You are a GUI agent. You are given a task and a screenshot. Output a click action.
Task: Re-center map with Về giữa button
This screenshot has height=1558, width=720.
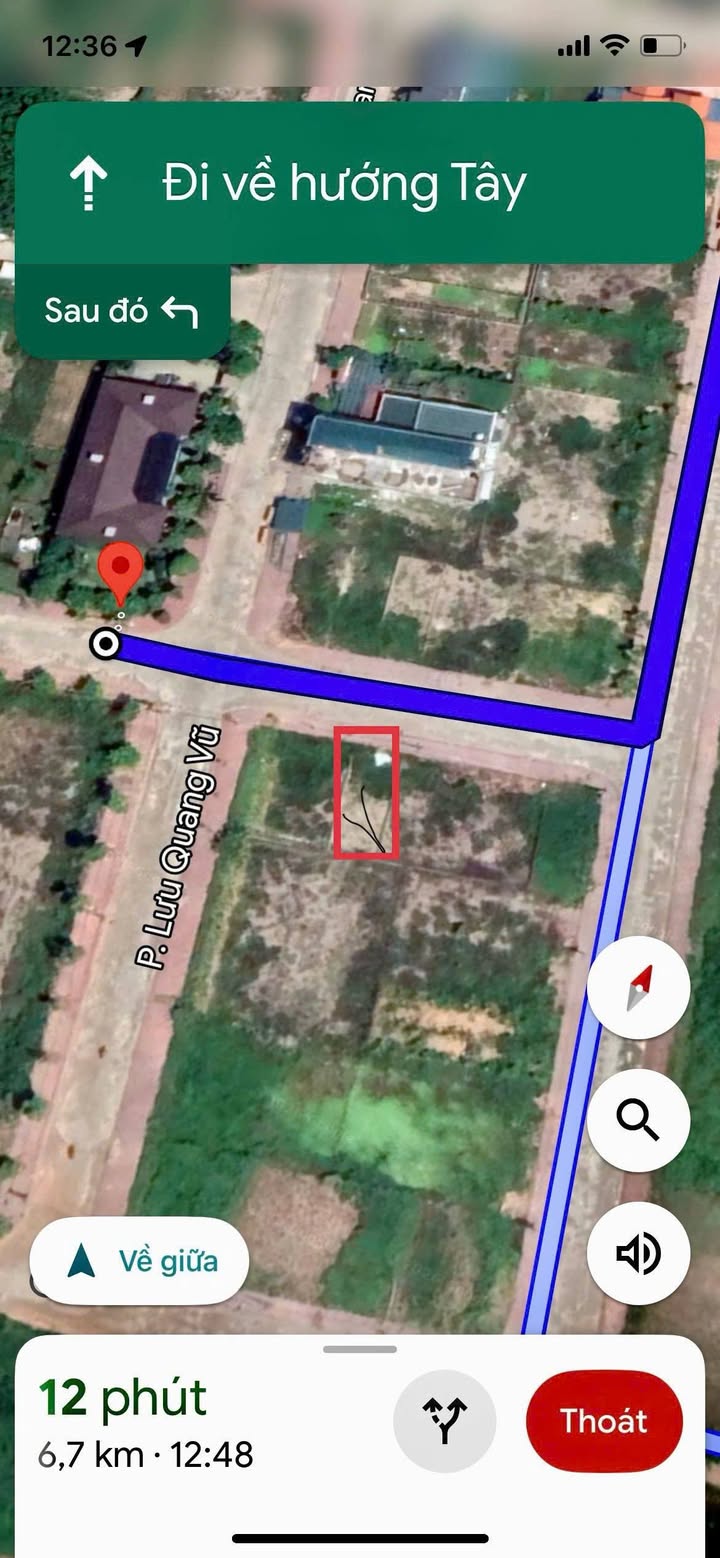click(139, 1261)
